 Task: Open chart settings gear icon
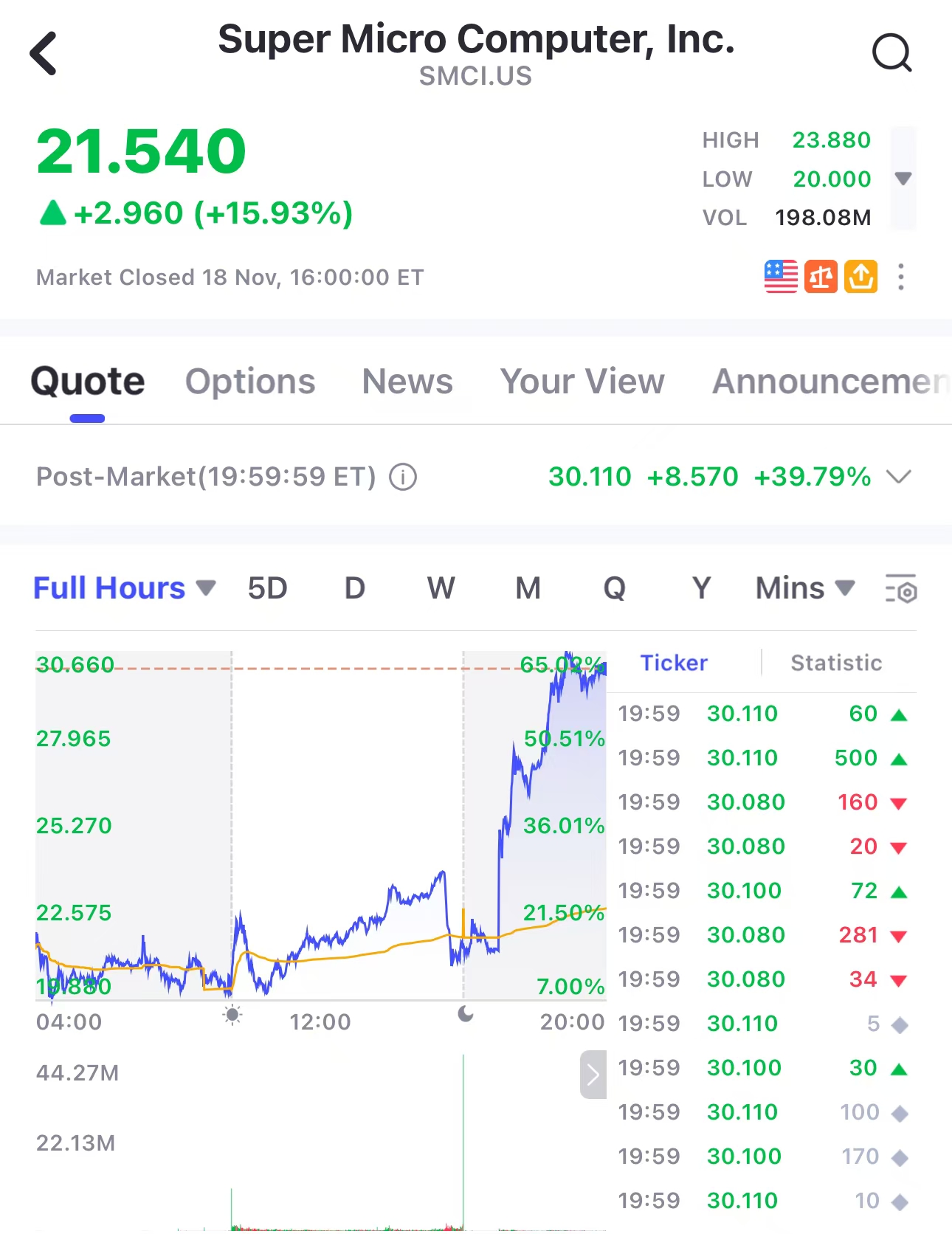point(903,588)
